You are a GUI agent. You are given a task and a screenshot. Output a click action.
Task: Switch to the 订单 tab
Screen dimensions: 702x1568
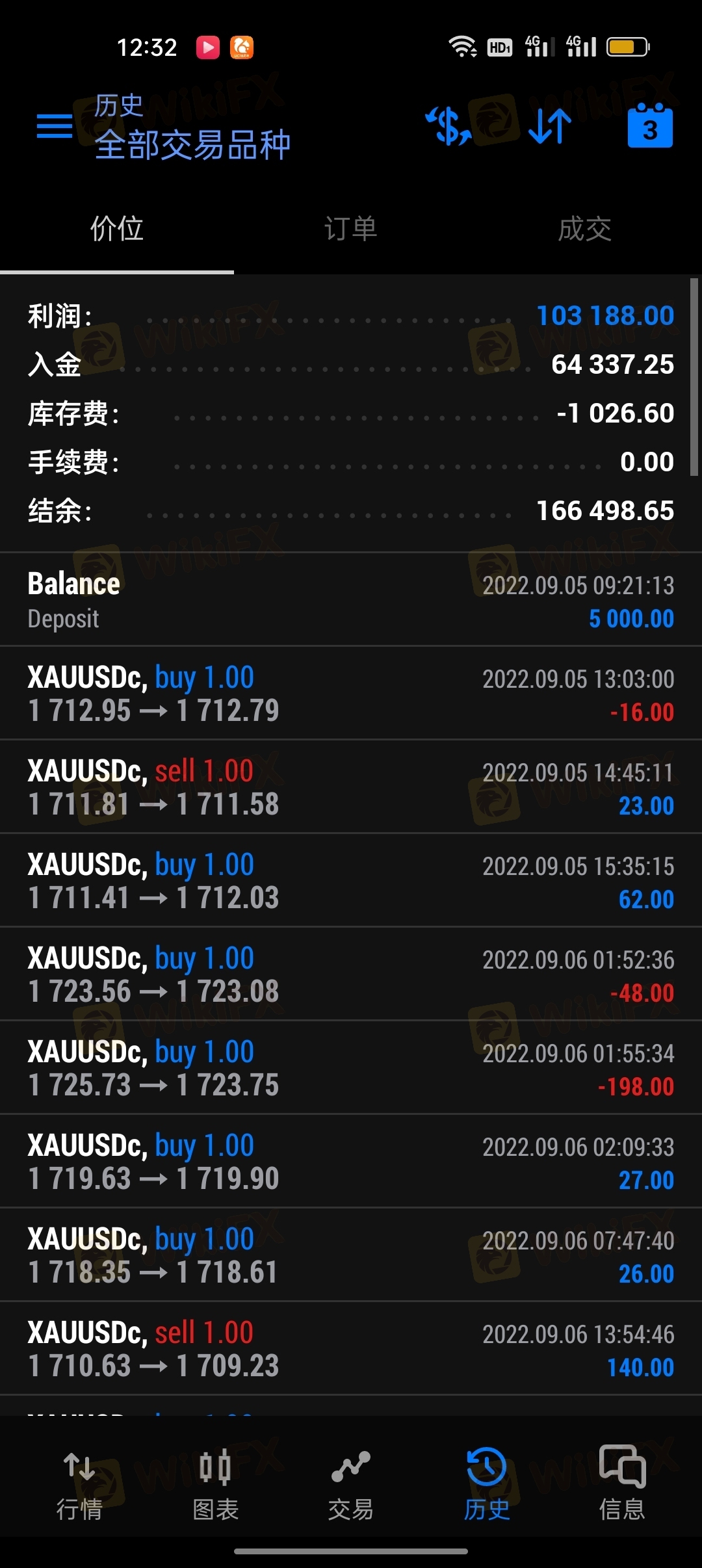tap(351, 229)
